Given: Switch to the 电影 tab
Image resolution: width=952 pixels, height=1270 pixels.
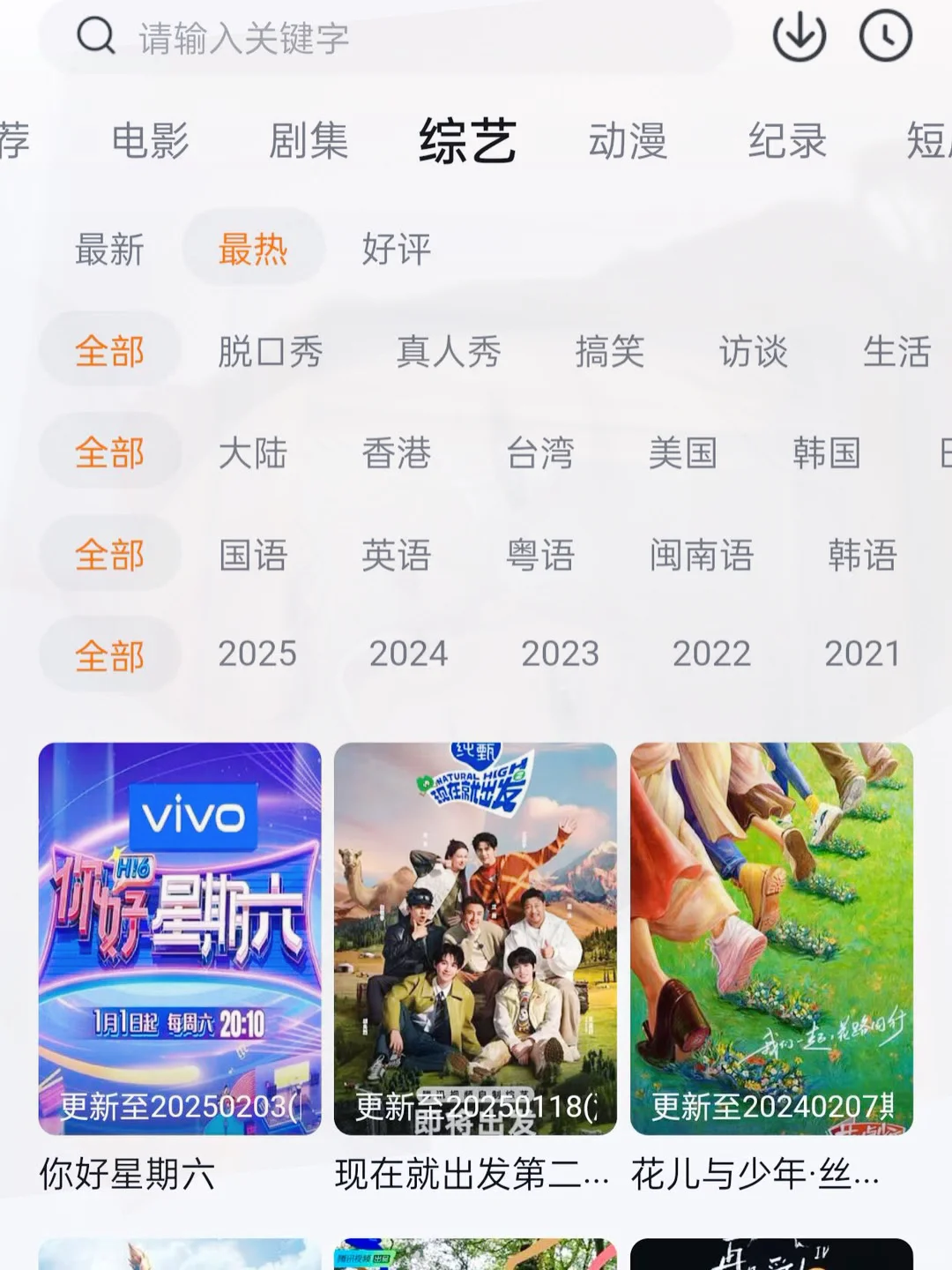Looking at the screenshot, I should tap(150, 141).
